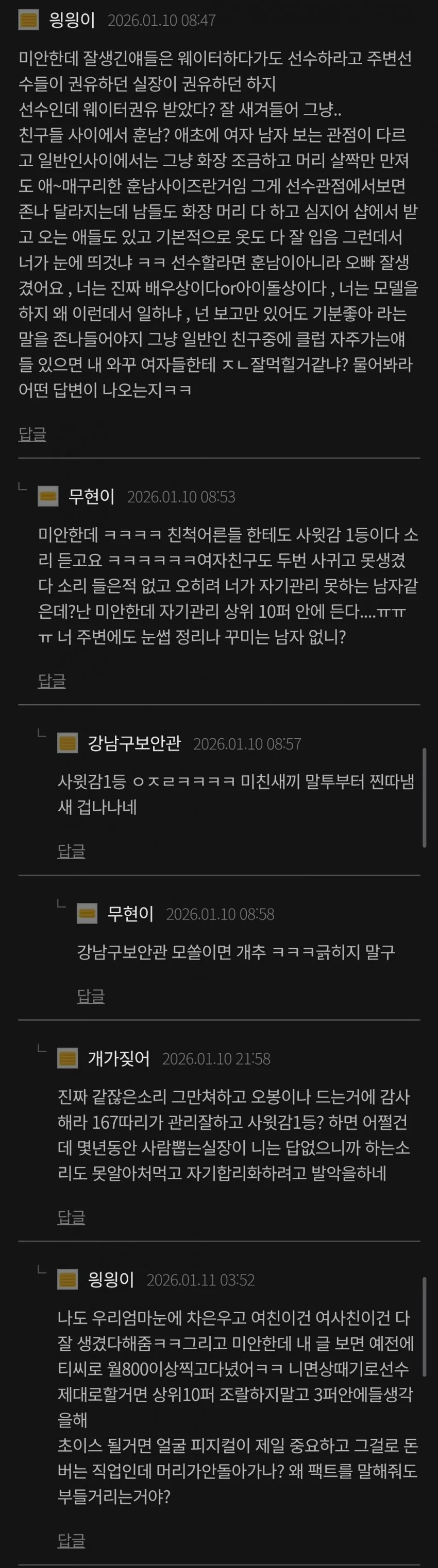Reply to 강남구보안관's comment

pyautogui.click(x=71, y=851)
